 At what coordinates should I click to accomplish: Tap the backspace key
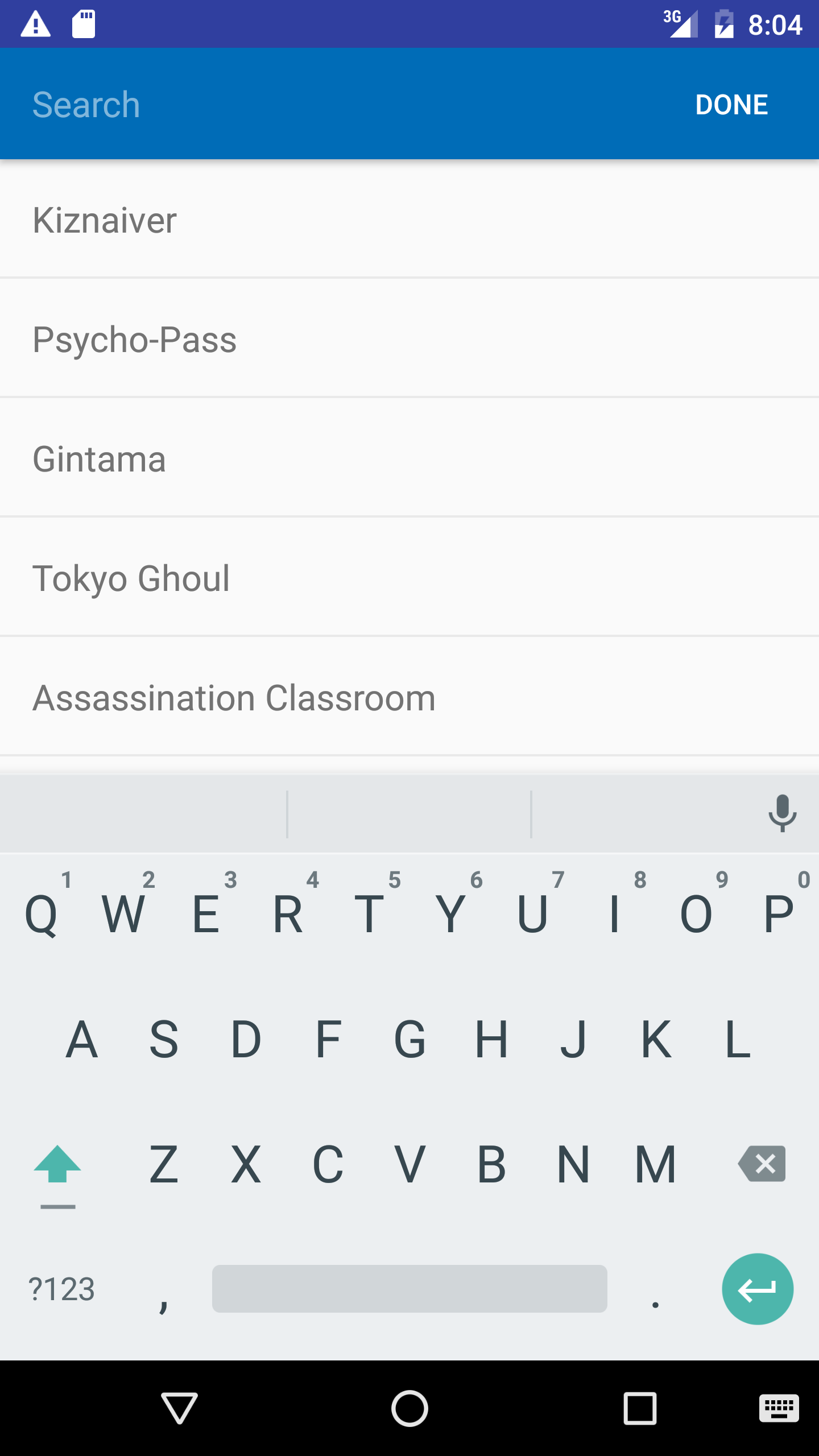(762, 1164)
